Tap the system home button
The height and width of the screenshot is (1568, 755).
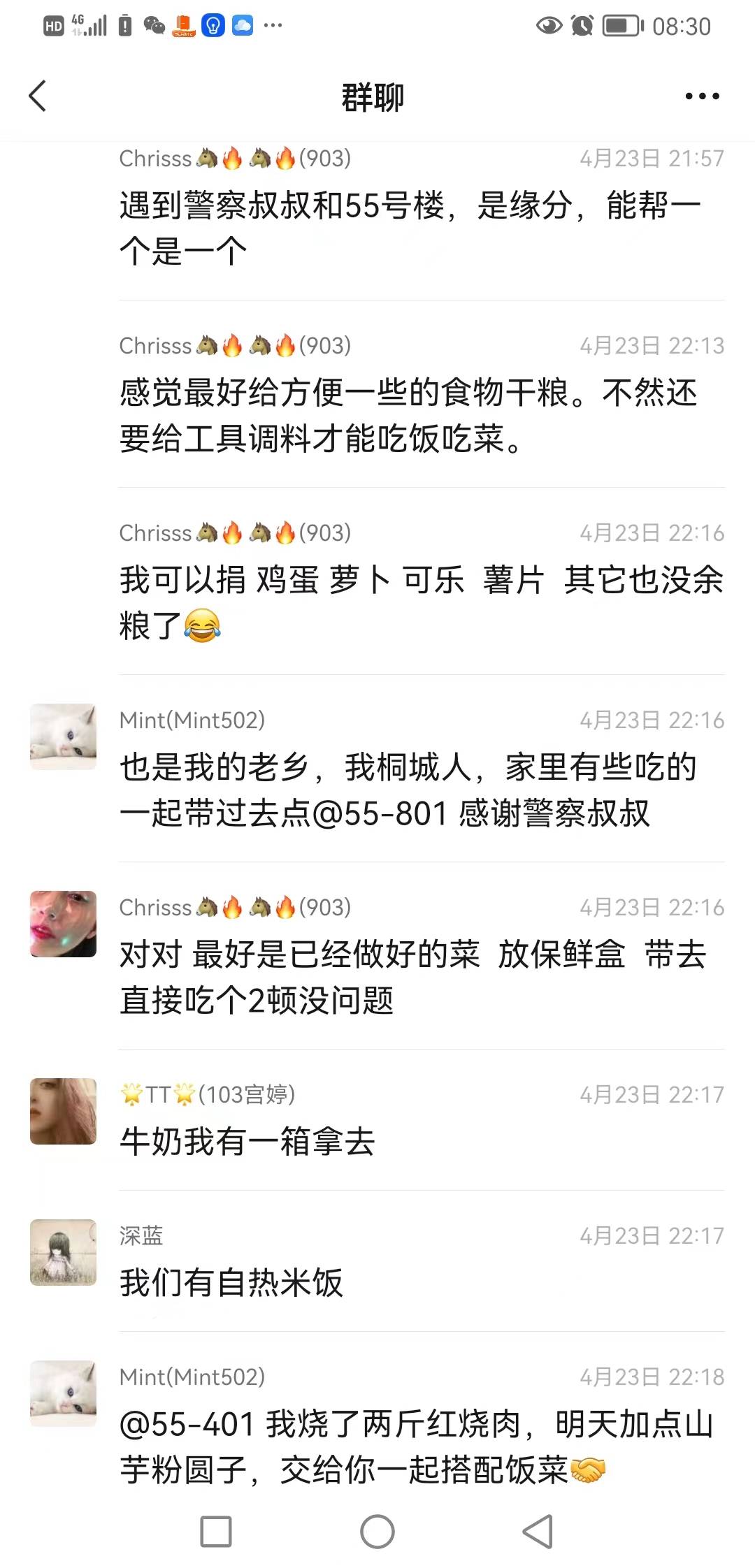click(x=377, y=1532)
